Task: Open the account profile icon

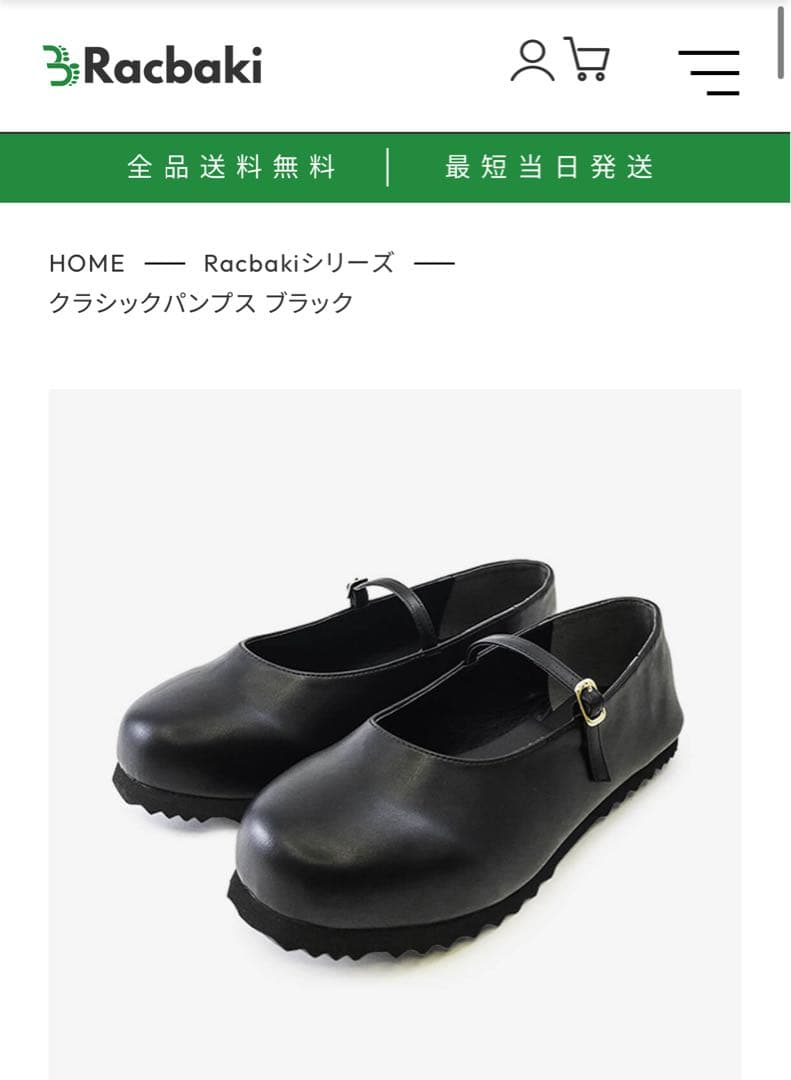Action: pos(532,61)
